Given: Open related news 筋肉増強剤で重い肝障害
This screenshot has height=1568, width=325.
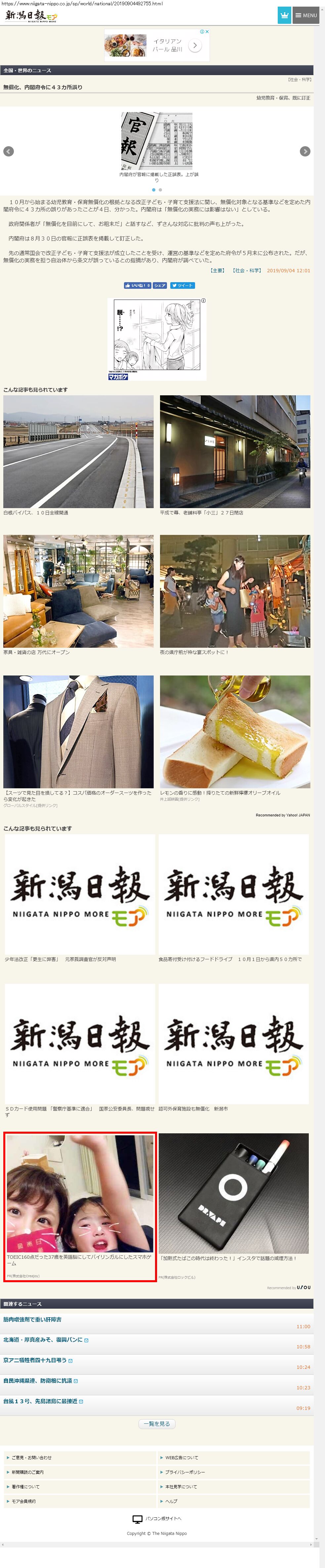Looking at the screenshot, I should point(33,1320).
